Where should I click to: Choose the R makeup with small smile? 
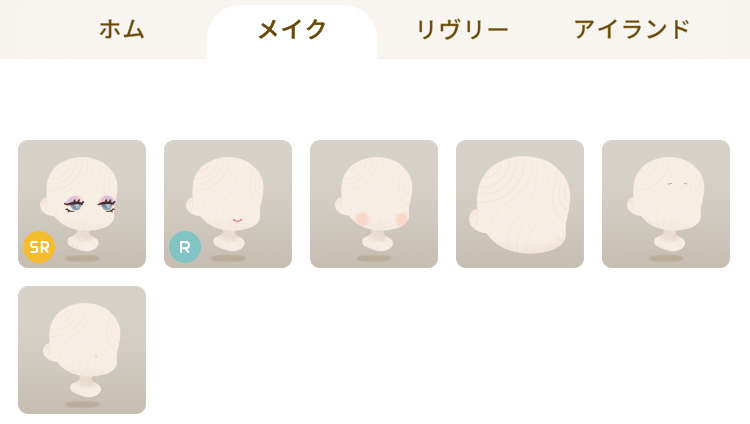[228, 204]
